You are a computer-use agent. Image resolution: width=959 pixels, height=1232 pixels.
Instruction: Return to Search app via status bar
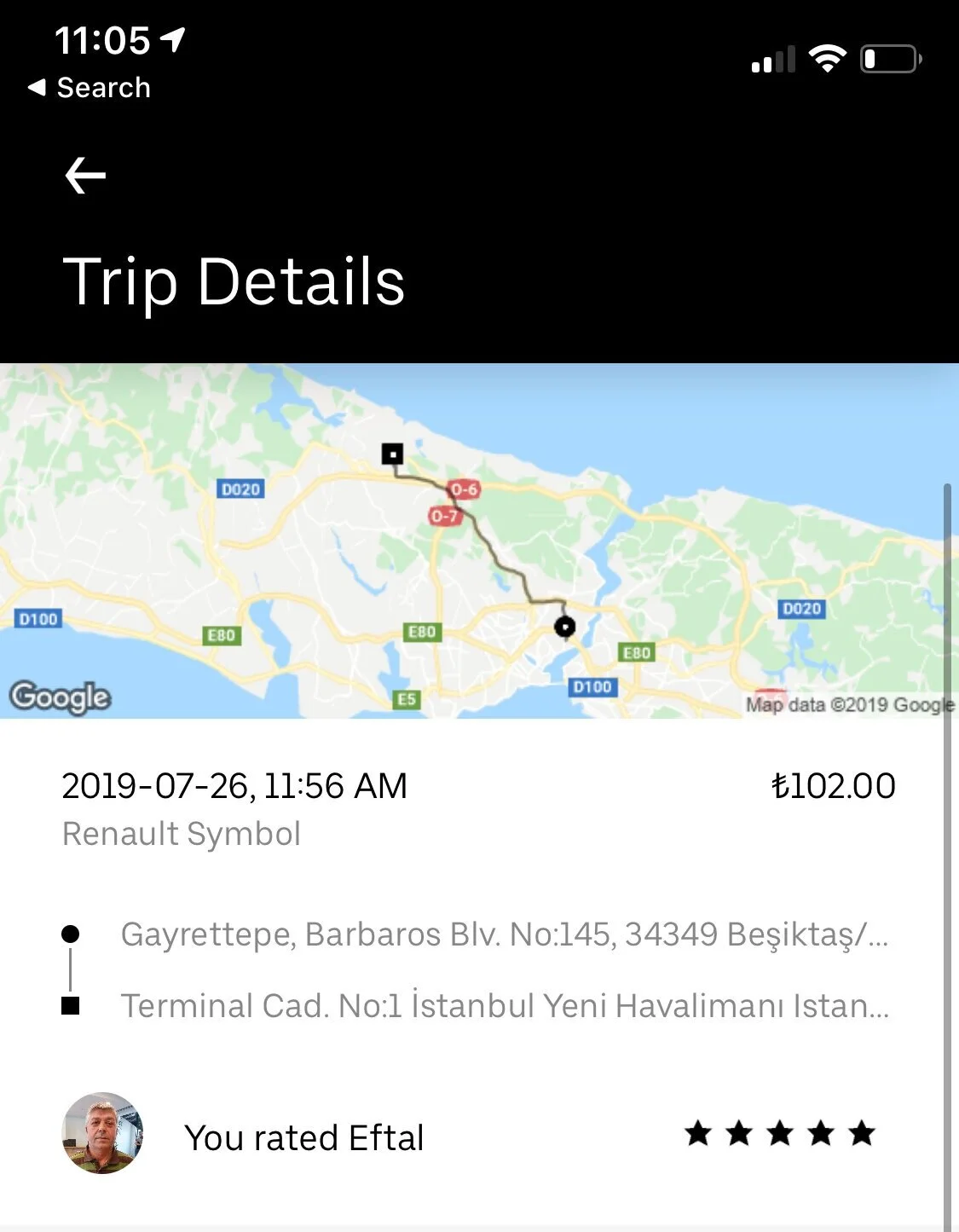click(90, 88)
